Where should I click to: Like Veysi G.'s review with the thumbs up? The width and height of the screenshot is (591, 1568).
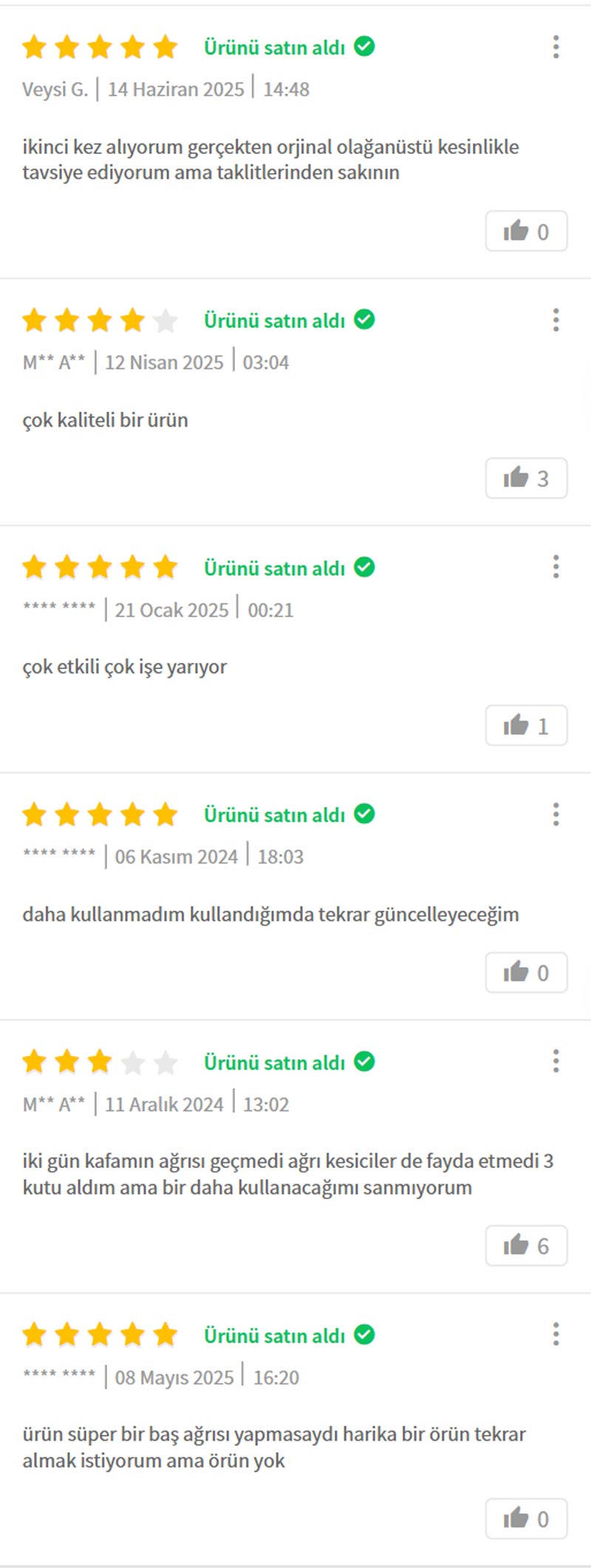point(526,231)
